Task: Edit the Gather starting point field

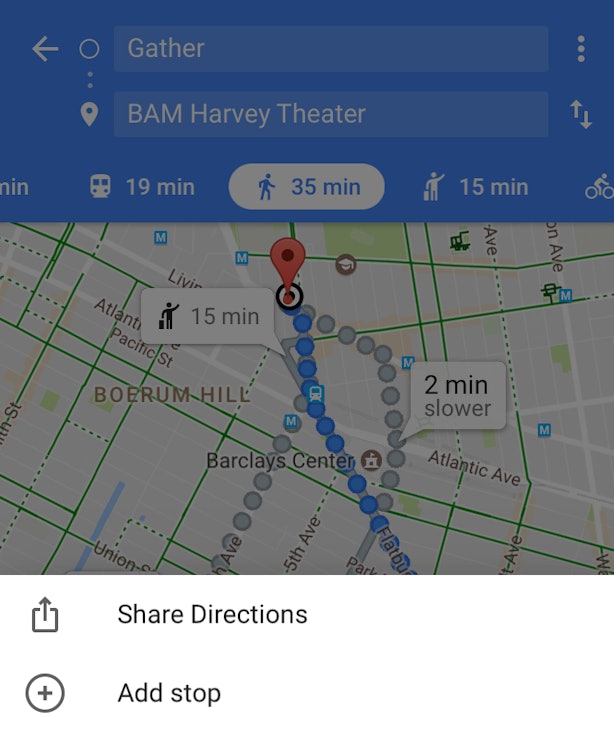Action: click(x=330, y=49)
